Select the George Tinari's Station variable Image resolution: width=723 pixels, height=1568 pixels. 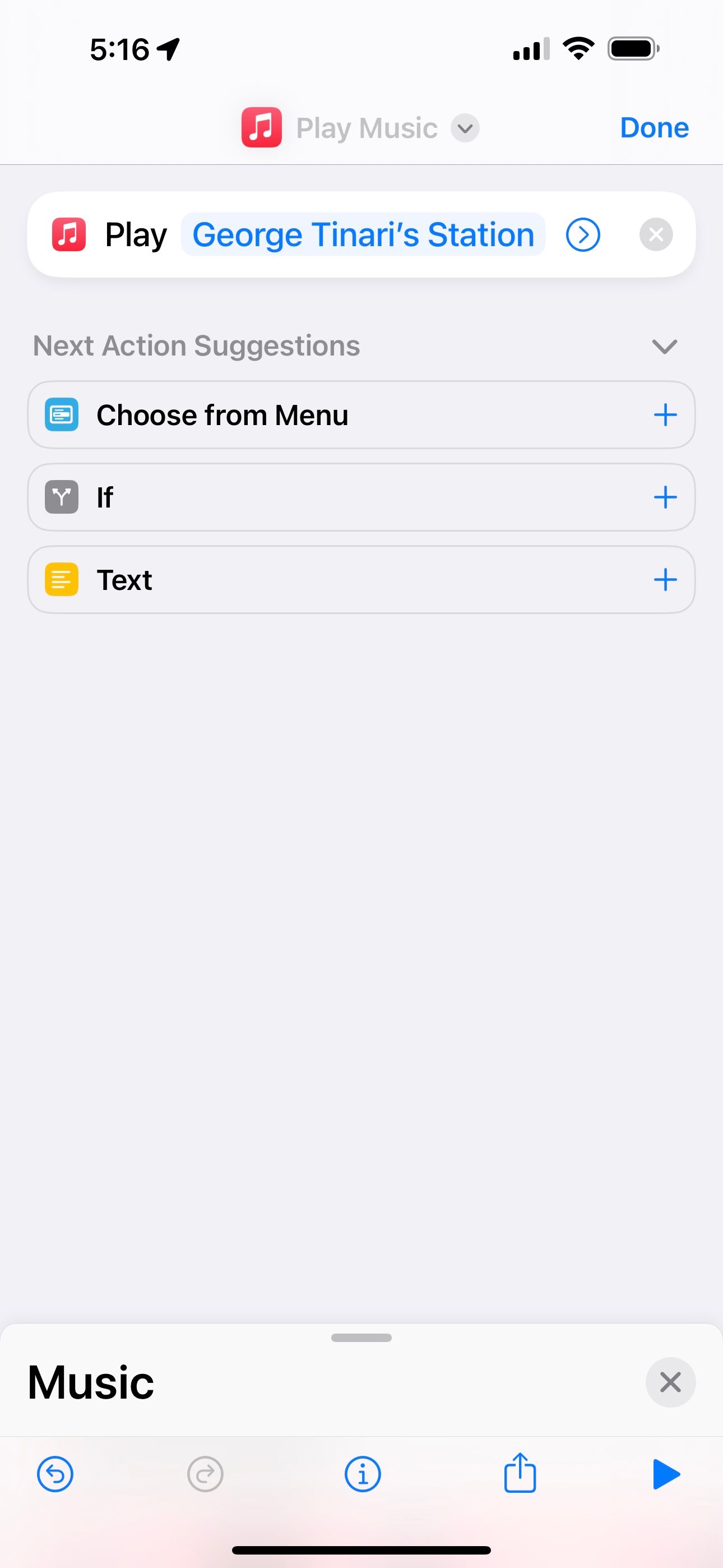[363, 234]
